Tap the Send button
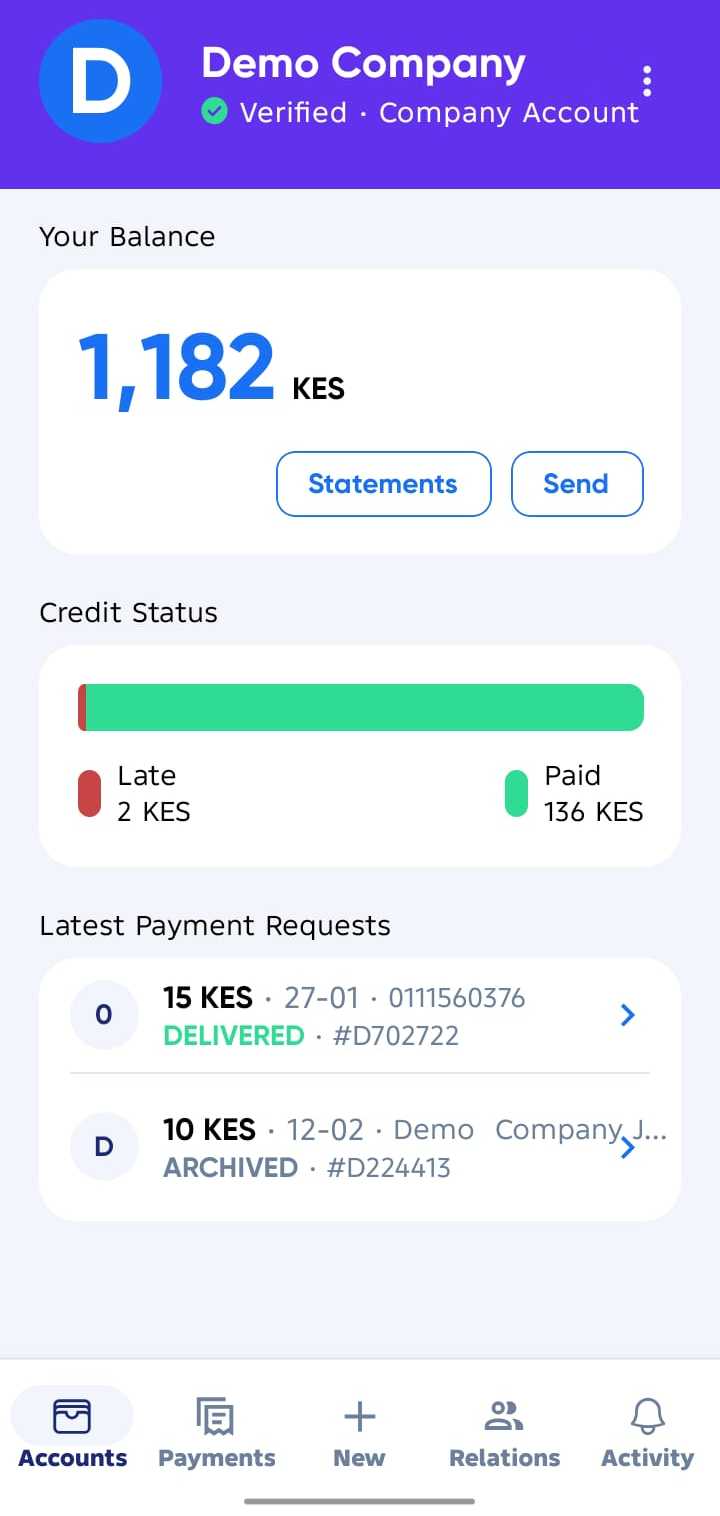 click(577, 484)
